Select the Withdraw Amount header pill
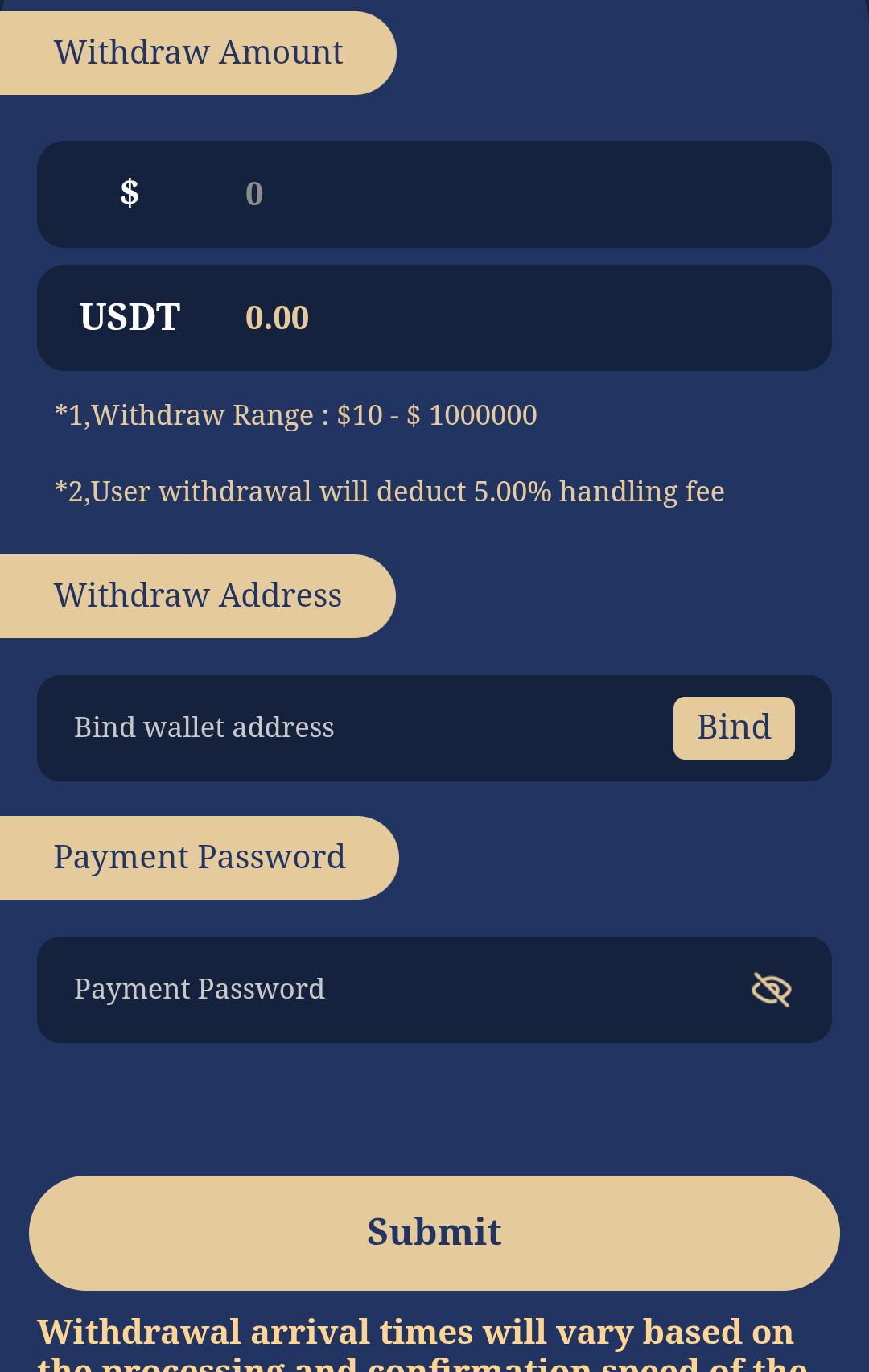The height and width of the screenshot is (1372, 869). coord(198,52)
